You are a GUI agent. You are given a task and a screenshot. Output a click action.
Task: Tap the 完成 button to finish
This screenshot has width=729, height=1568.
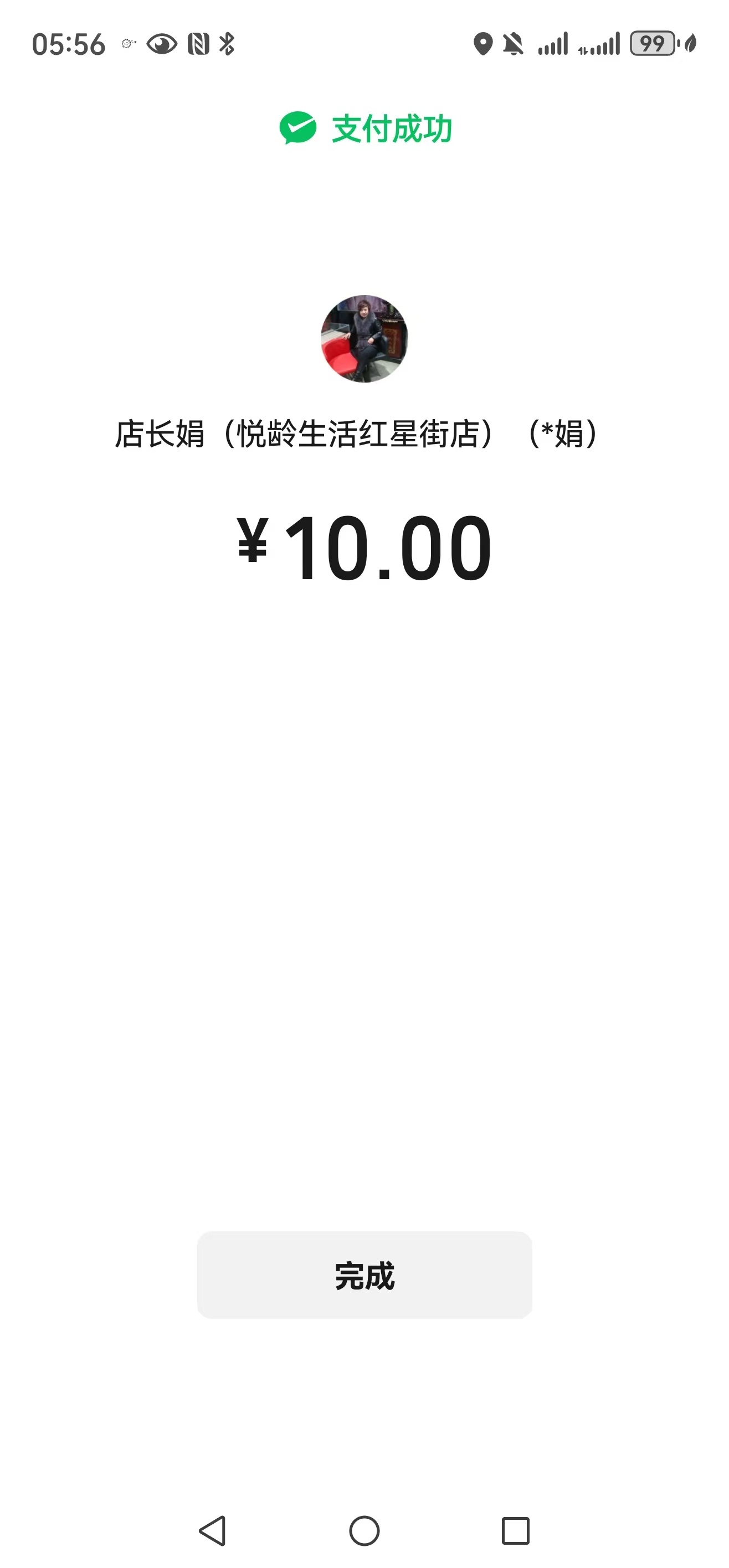(x=364, y=1275)
